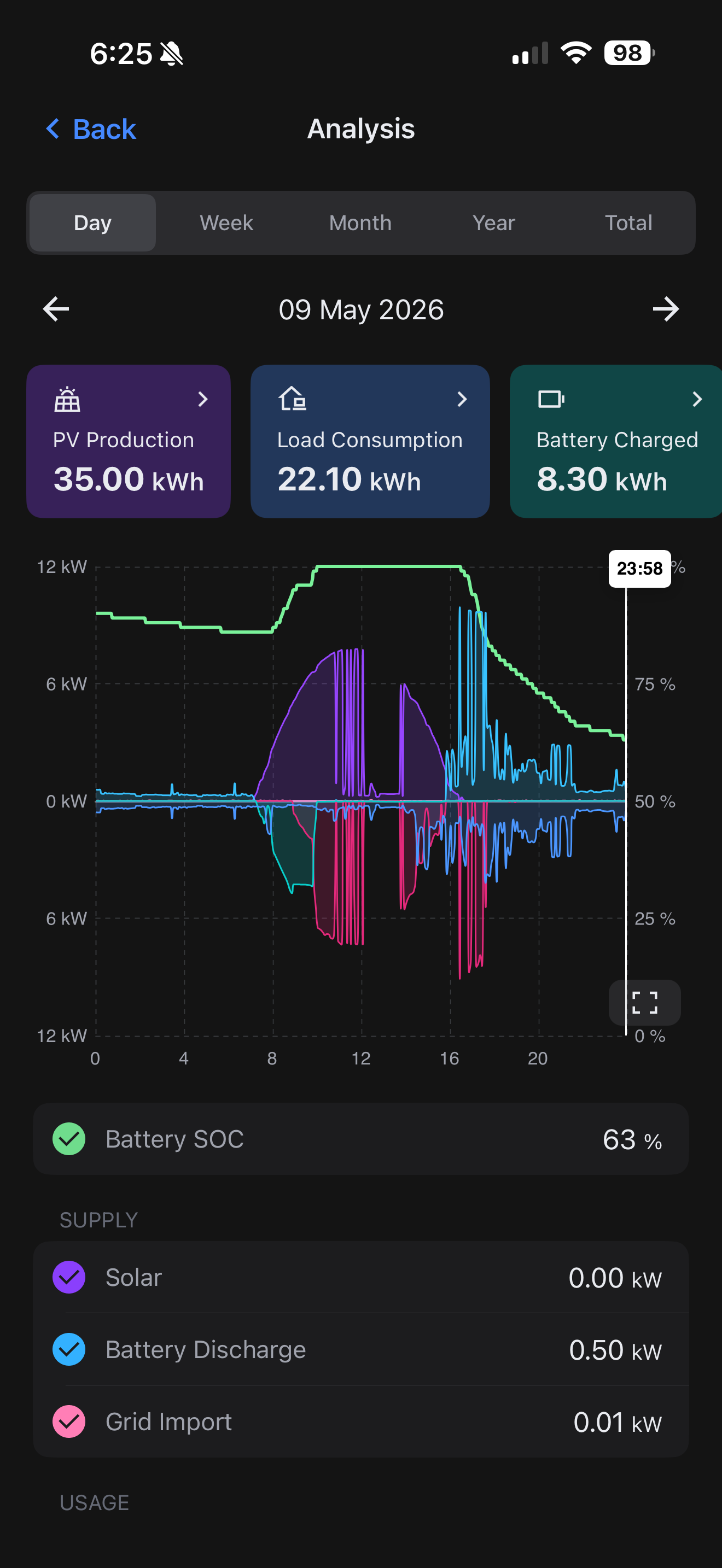Screen dimensions: 722x1568
Task: Toggle the Solar series checkbox
Action: tap(69, 1277)
